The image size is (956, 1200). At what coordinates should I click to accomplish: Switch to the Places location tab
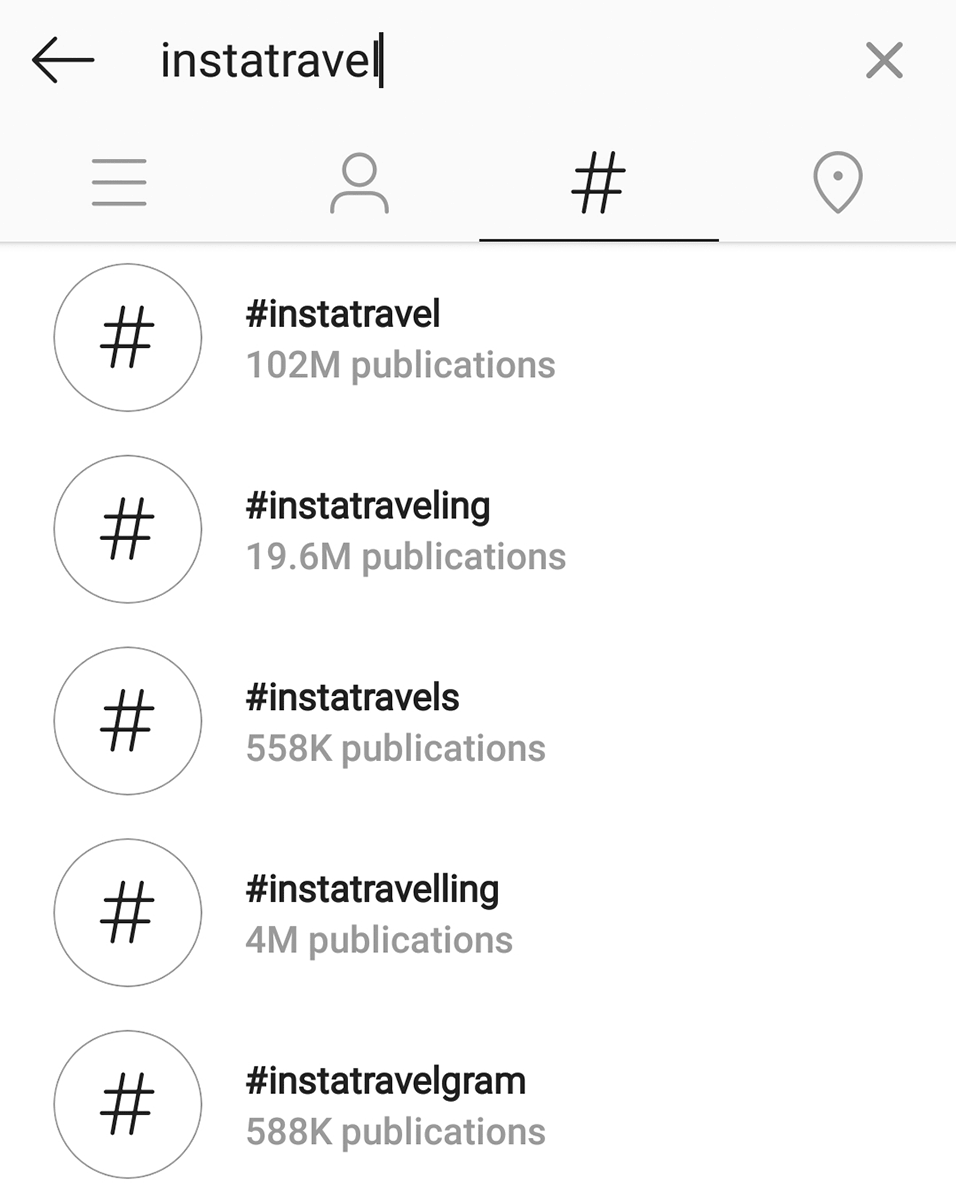[x=837, y=183]
